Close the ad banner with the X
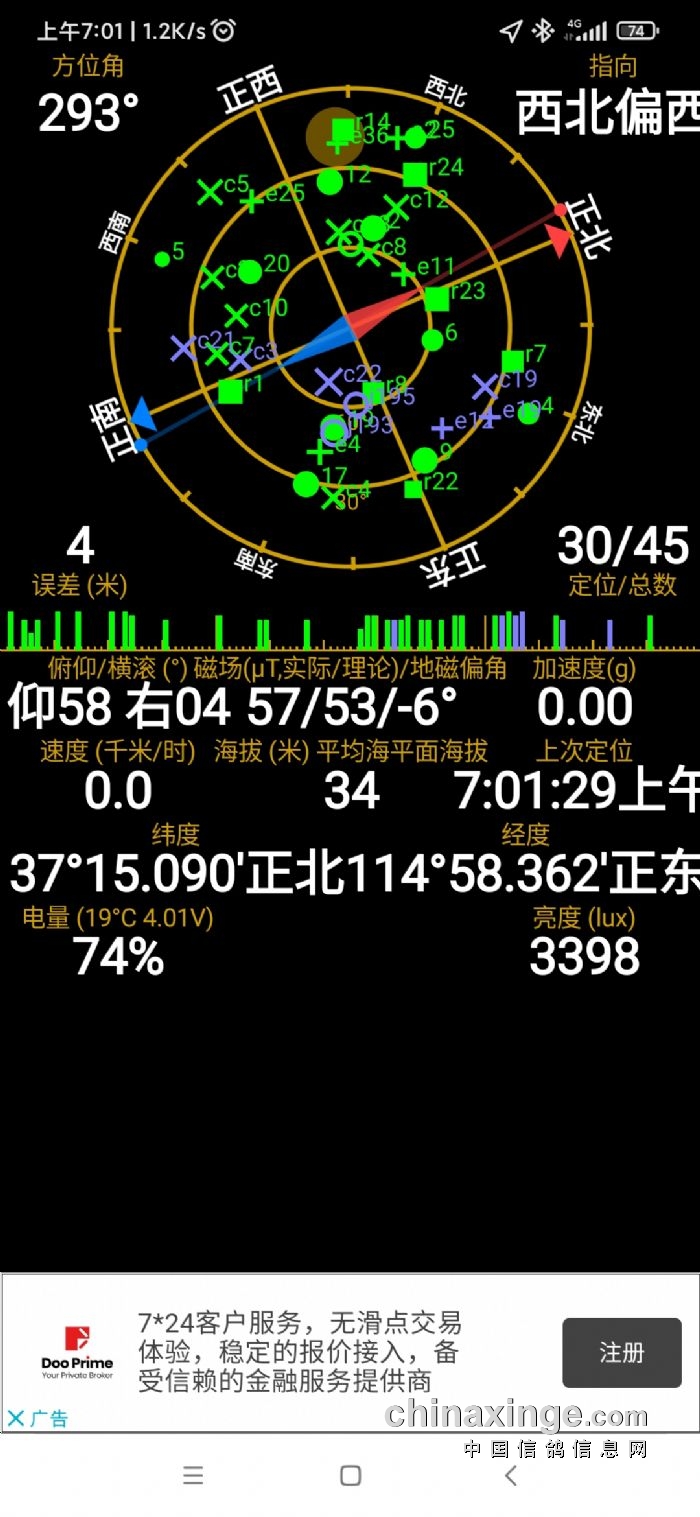 pos(16,1418)
